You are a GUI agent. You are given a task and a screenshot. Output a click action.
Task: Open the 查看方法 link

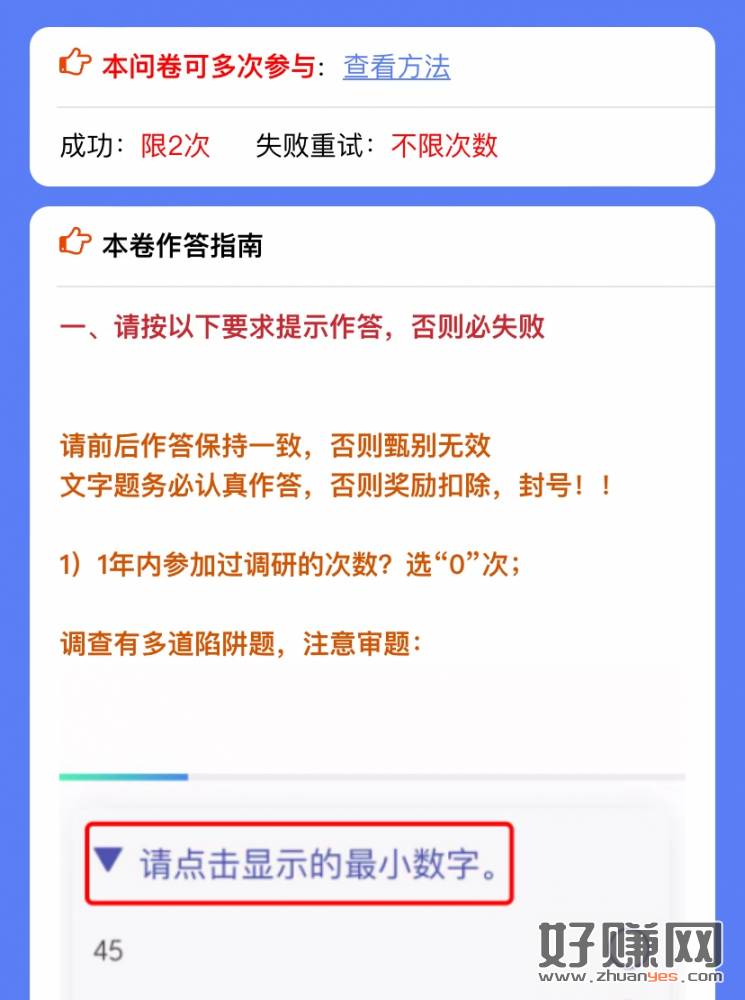(x=396, y=67)
